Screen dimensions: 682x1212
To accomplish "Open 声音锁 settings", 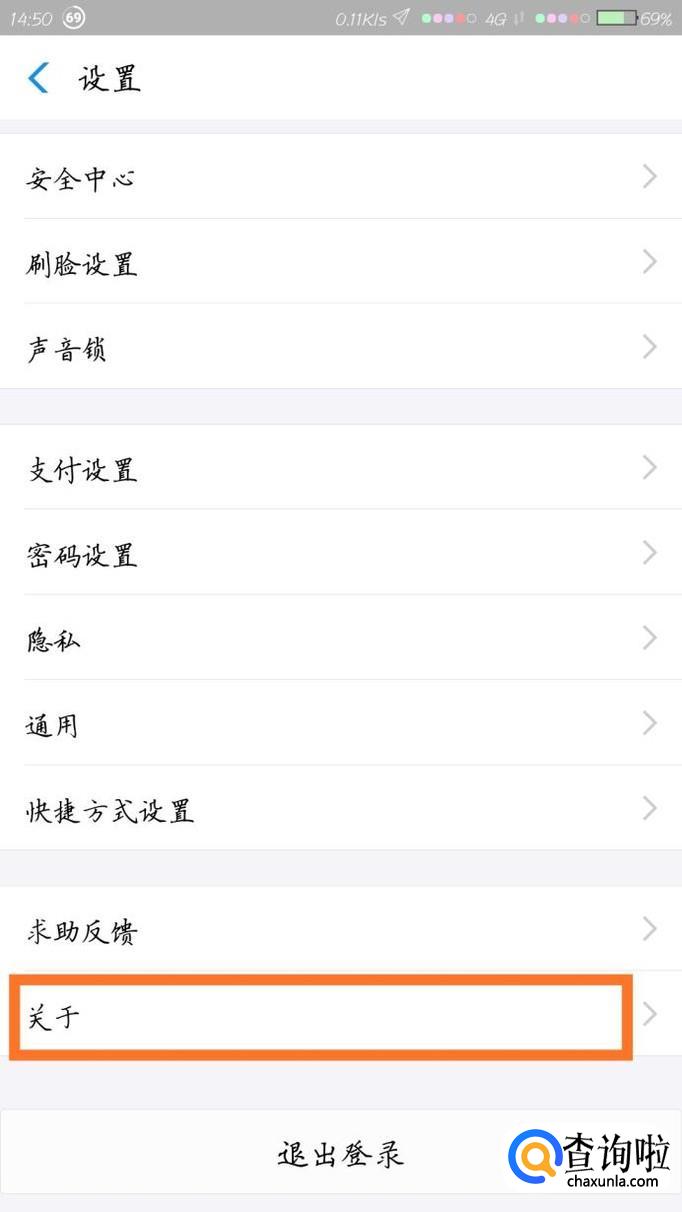I will tap(340, 348).
